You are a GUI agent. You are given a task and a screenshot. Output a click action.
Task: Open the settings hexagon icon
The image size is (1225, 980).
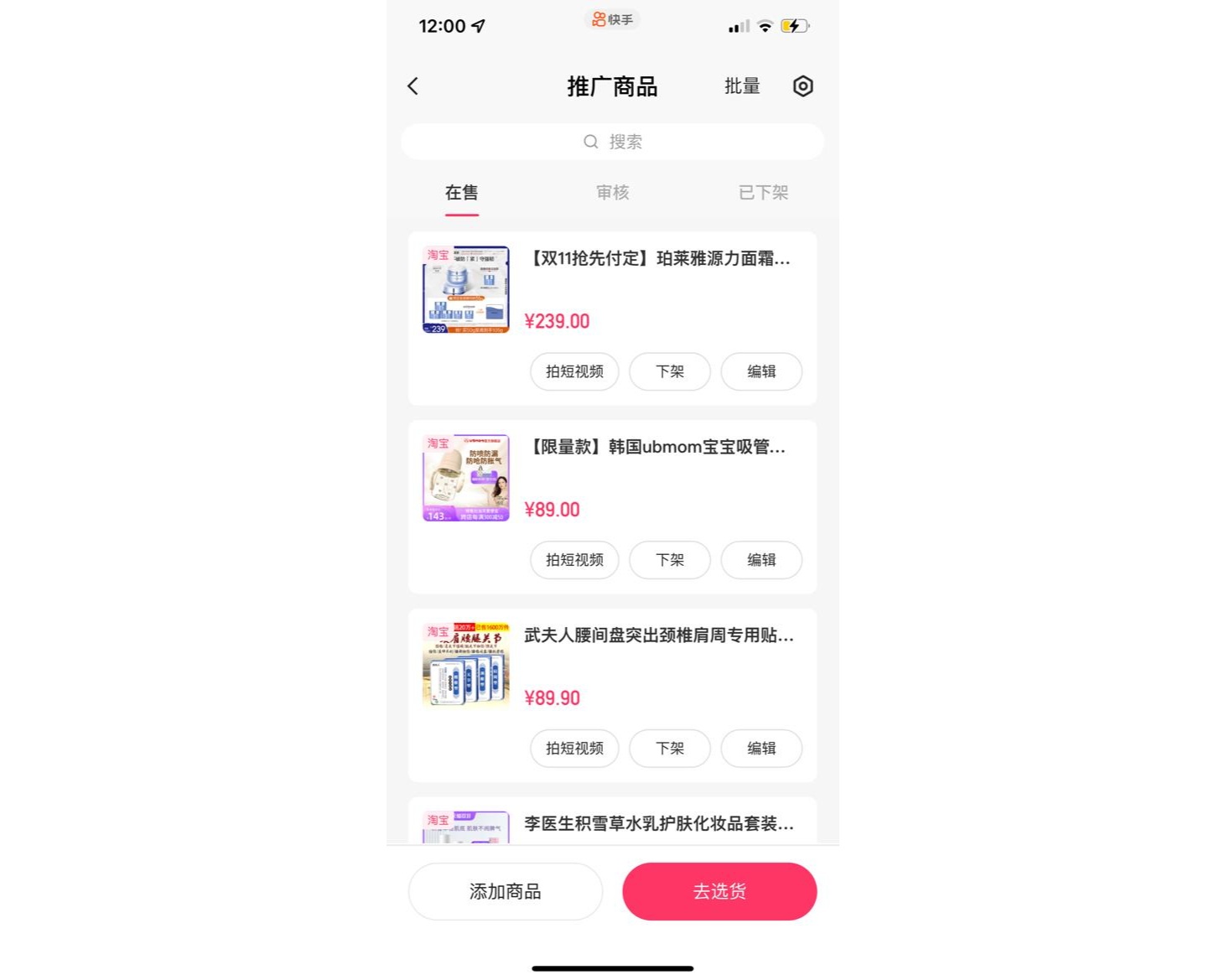coord(802,86)
